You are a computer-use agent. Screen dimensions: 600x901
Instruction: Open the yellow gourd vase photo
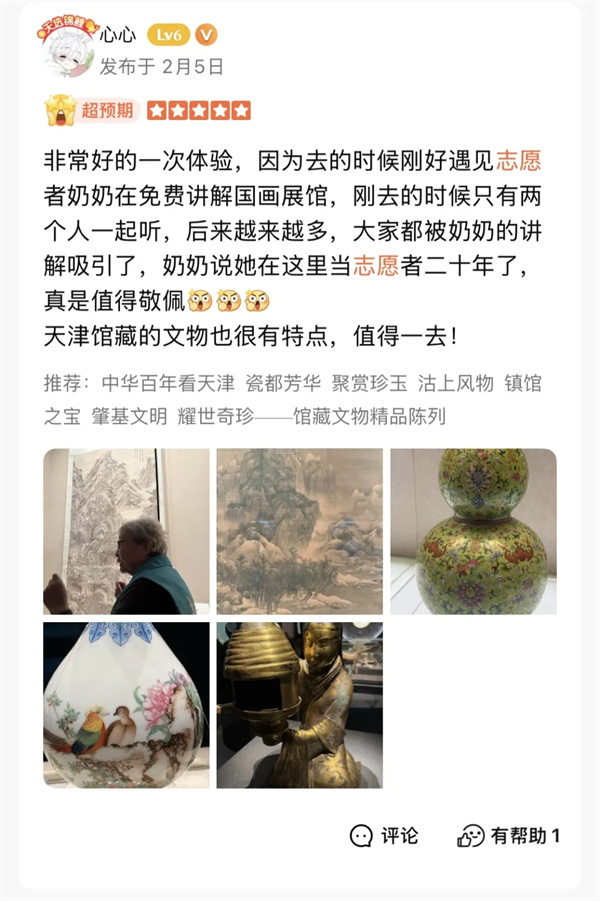coord(473,531)
